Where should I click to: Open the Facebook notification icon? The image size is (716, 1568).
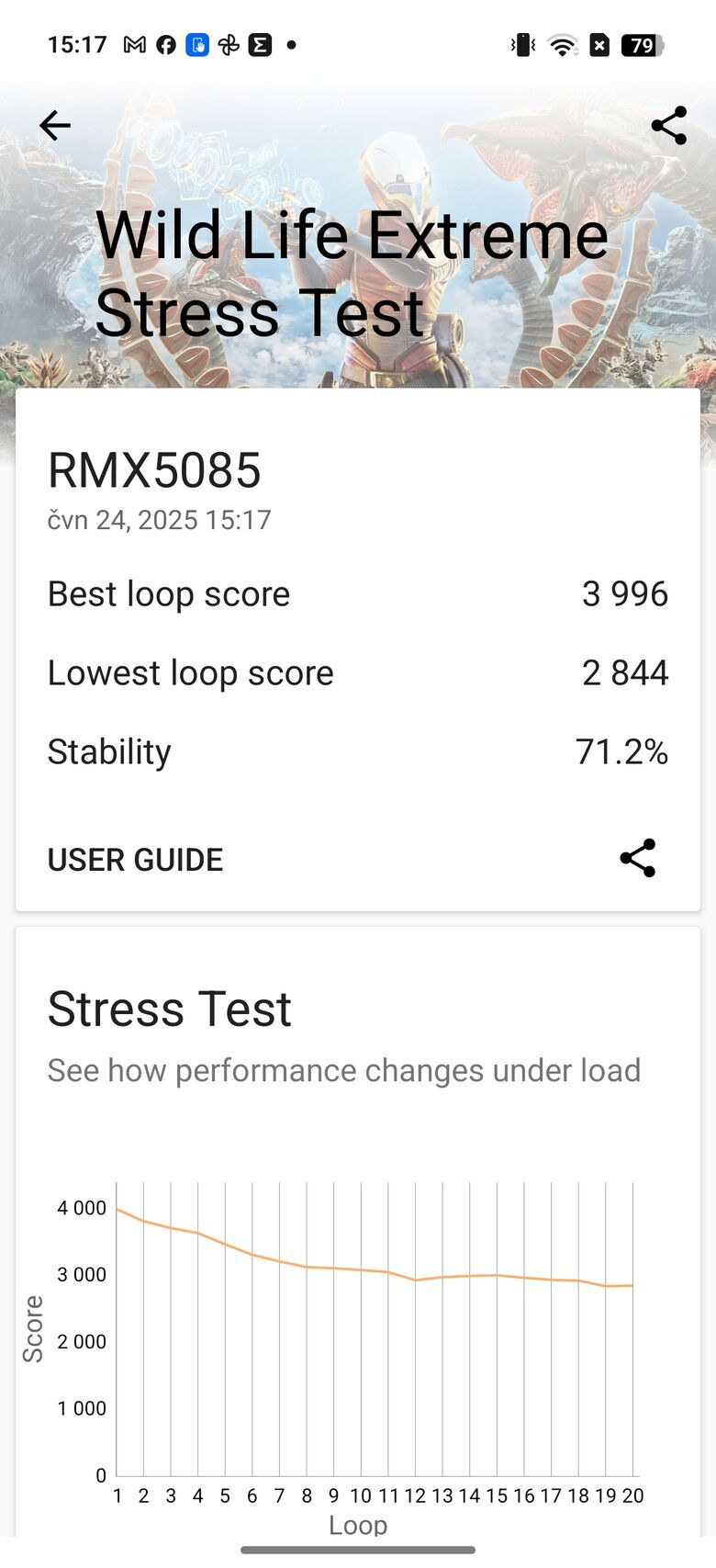[166, 44]
